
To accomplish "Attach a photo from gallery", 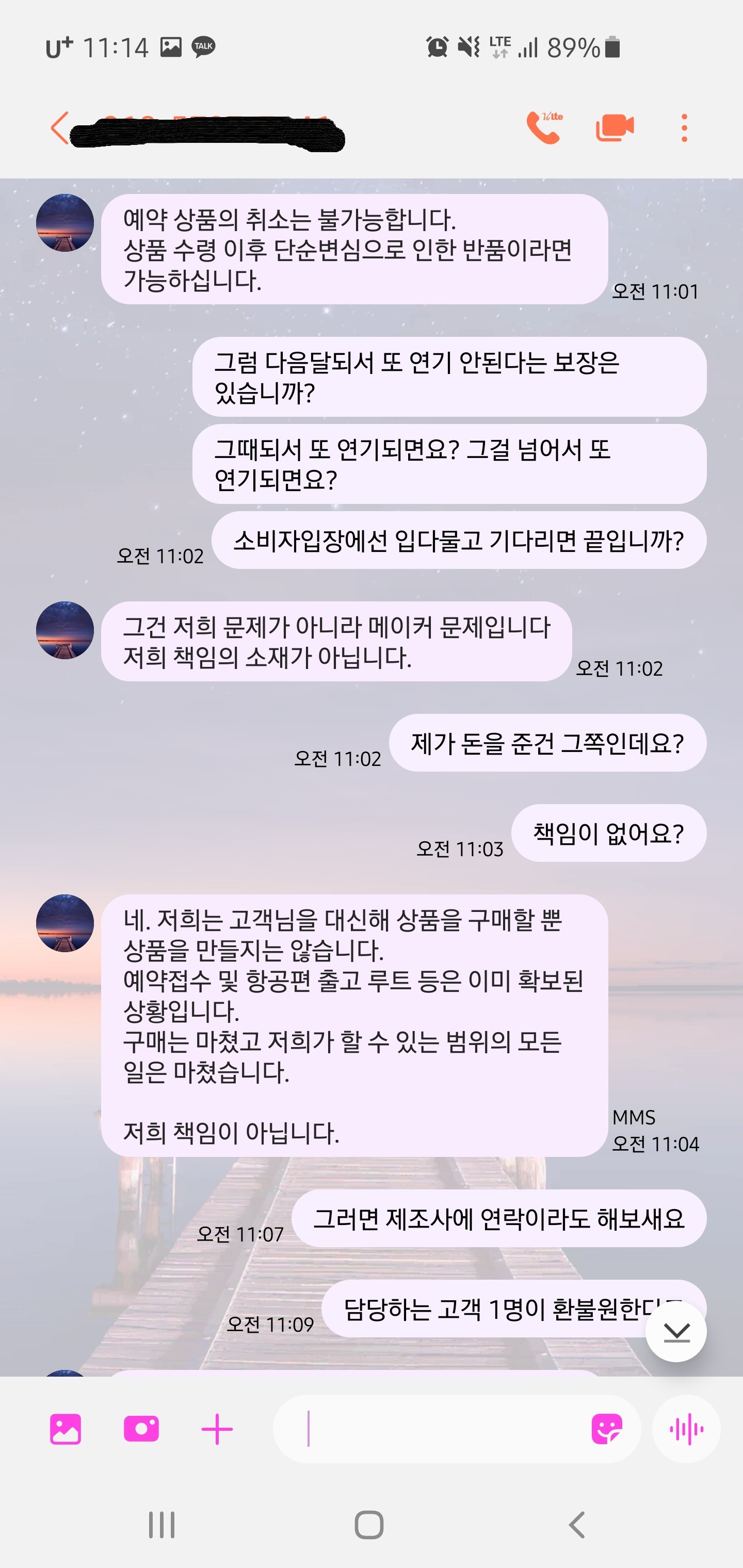I will (x=65, y=1429).
